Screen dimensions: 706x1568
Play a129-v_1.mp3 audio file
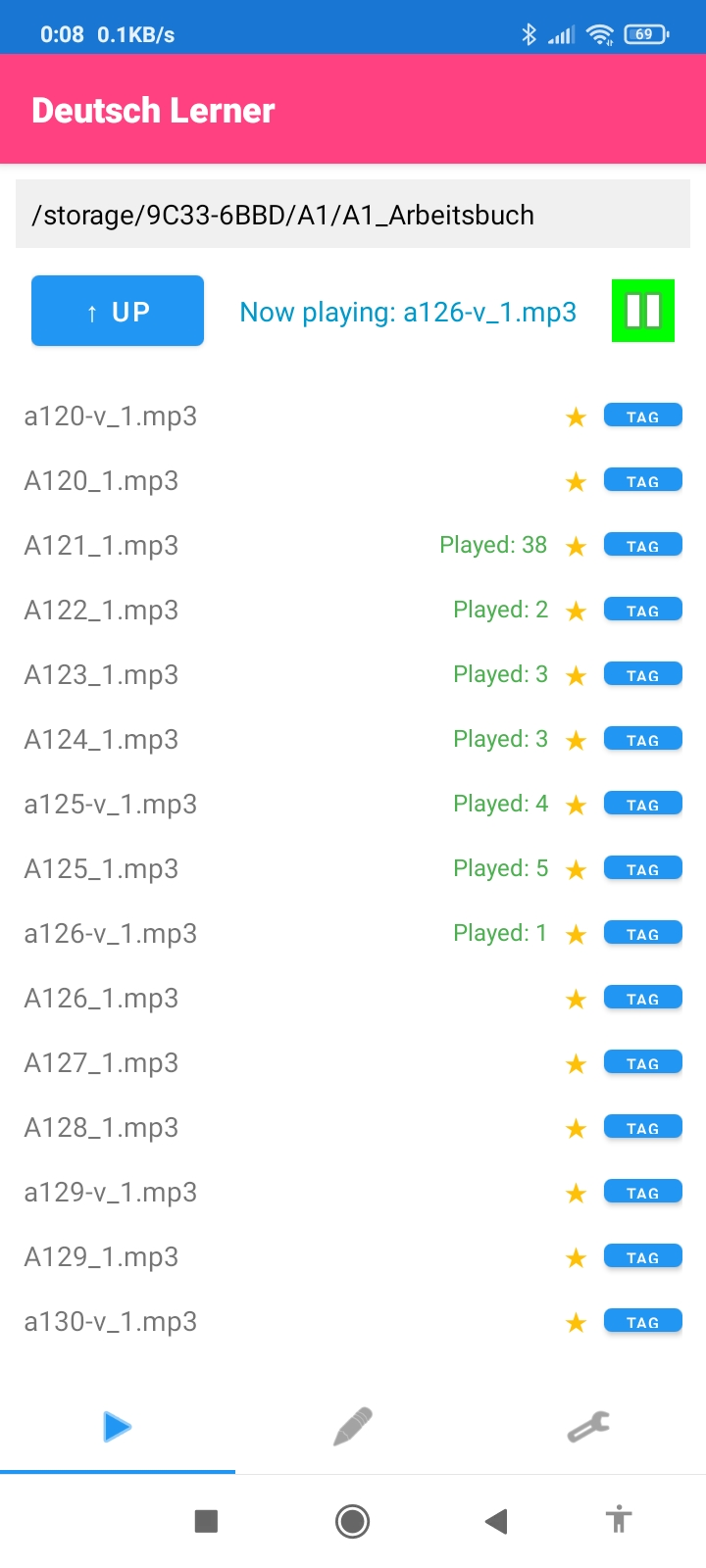click(111, 1193)
